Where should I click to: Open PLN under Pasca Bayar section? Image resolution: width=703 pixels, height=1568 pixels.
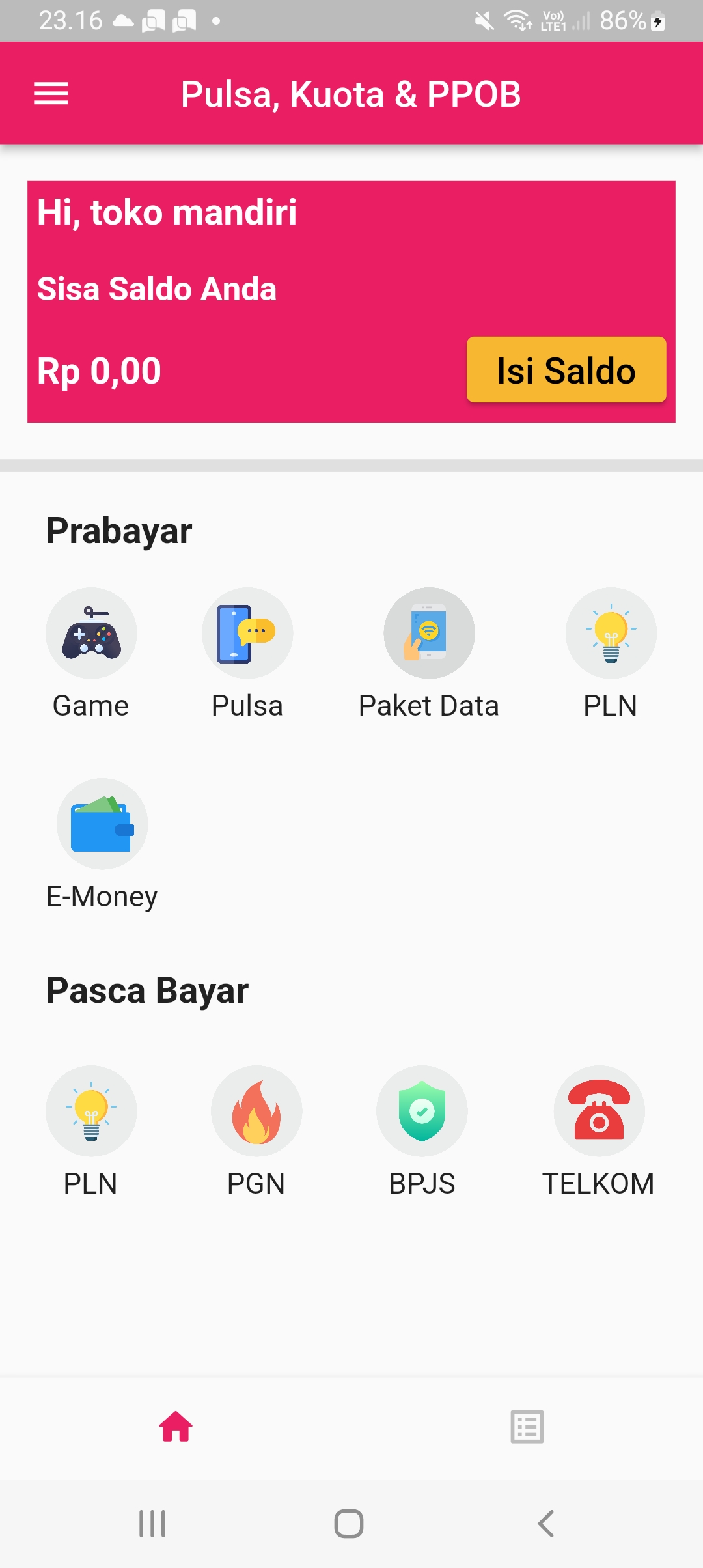pyautogui.click(x=91, y=1111)
